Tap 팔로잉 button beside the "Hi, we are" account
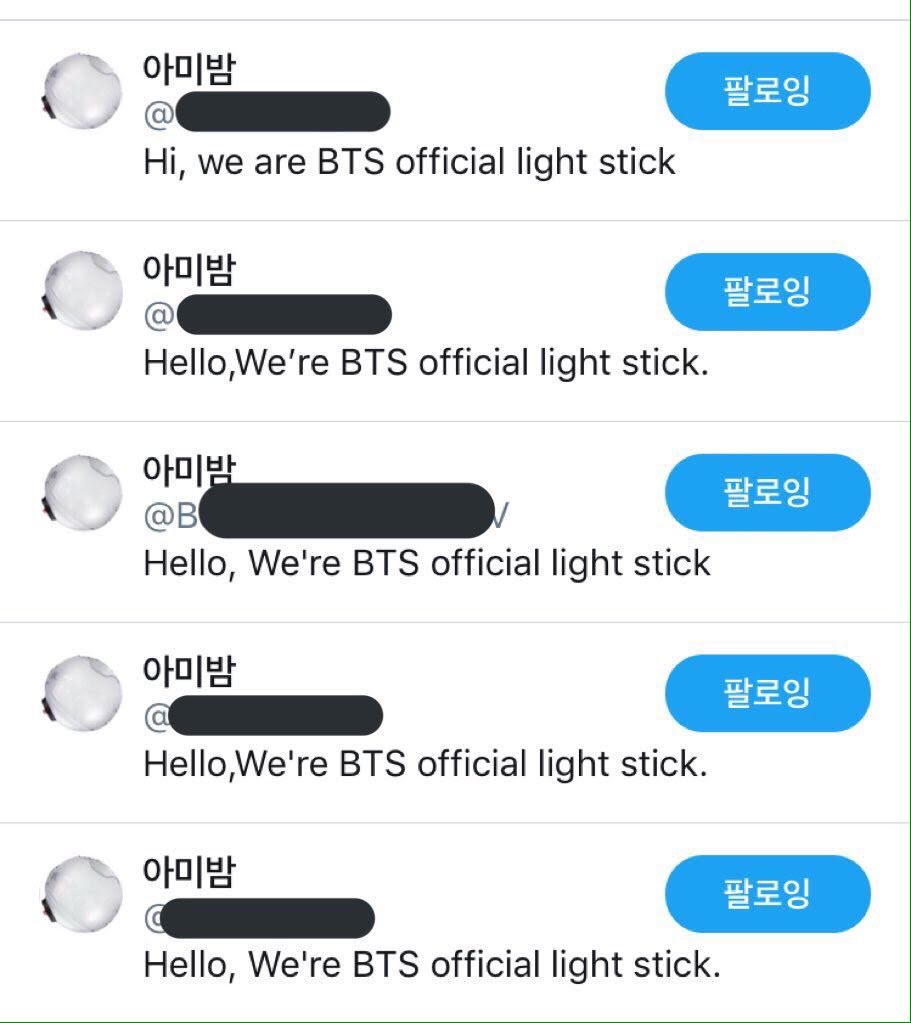Viewport: 911px width, 1023px height. coord(767,91)
